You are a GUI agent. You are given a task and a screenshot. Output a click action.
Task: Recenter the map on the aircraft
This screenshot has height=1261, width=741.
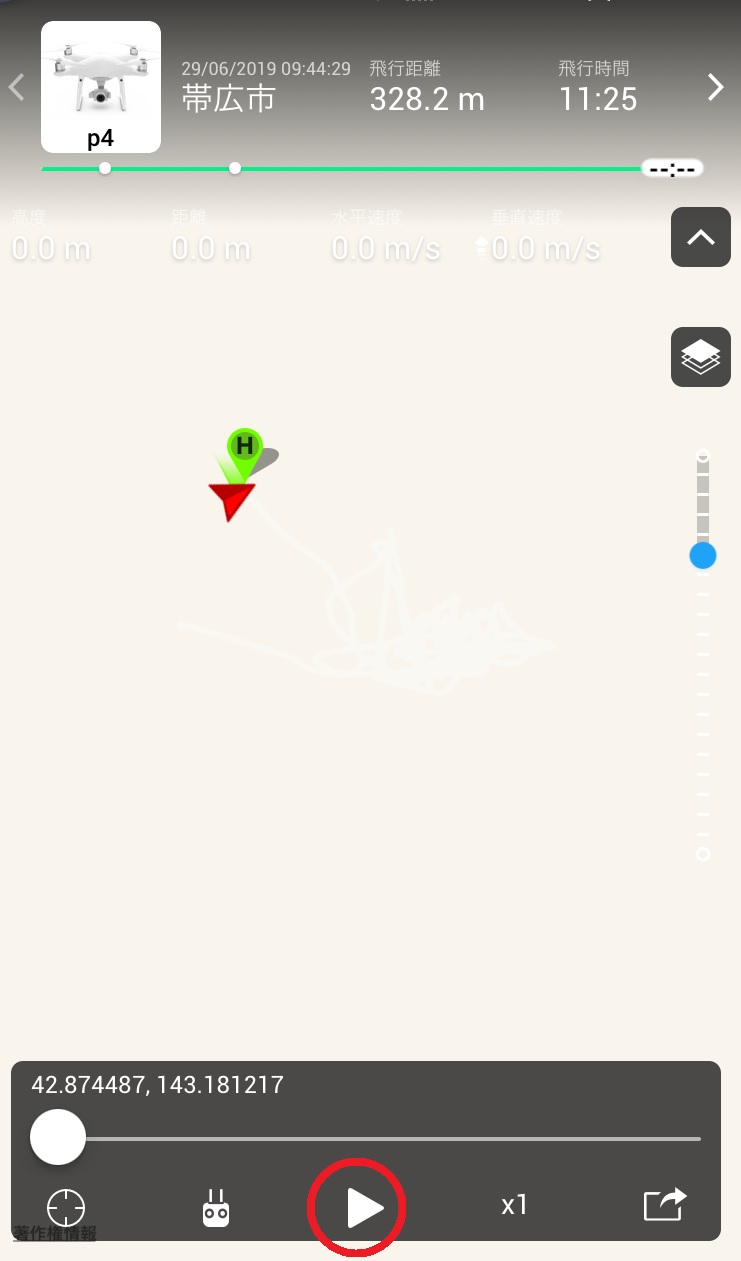click(66, 1208)
